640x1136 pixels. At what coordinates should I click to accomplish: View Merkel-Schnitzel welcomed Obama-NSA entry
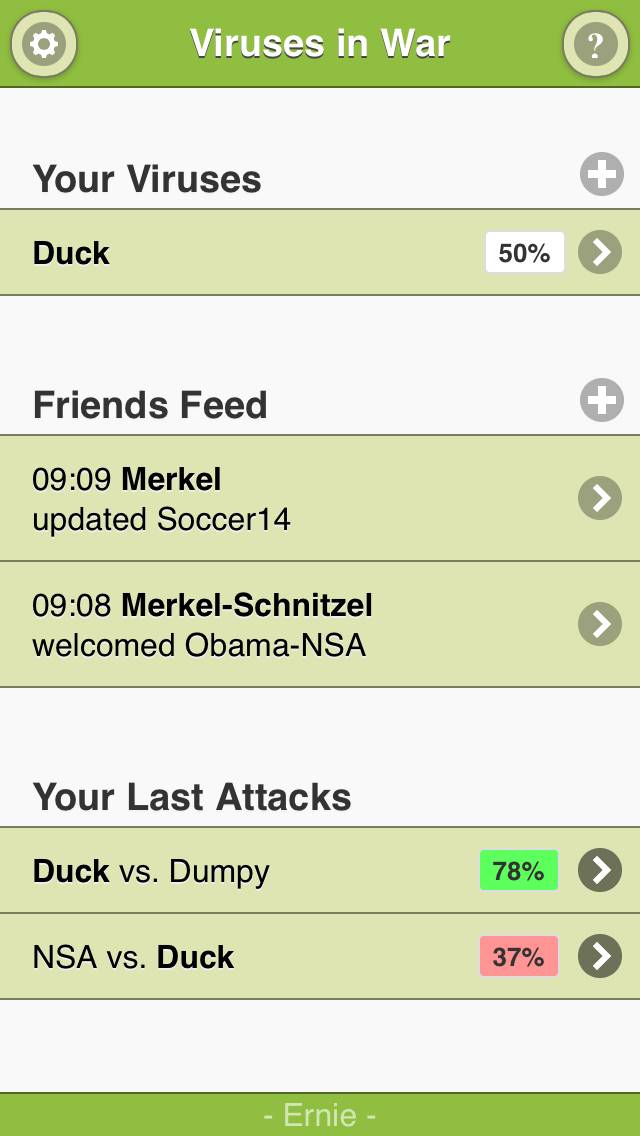(600, 624)
